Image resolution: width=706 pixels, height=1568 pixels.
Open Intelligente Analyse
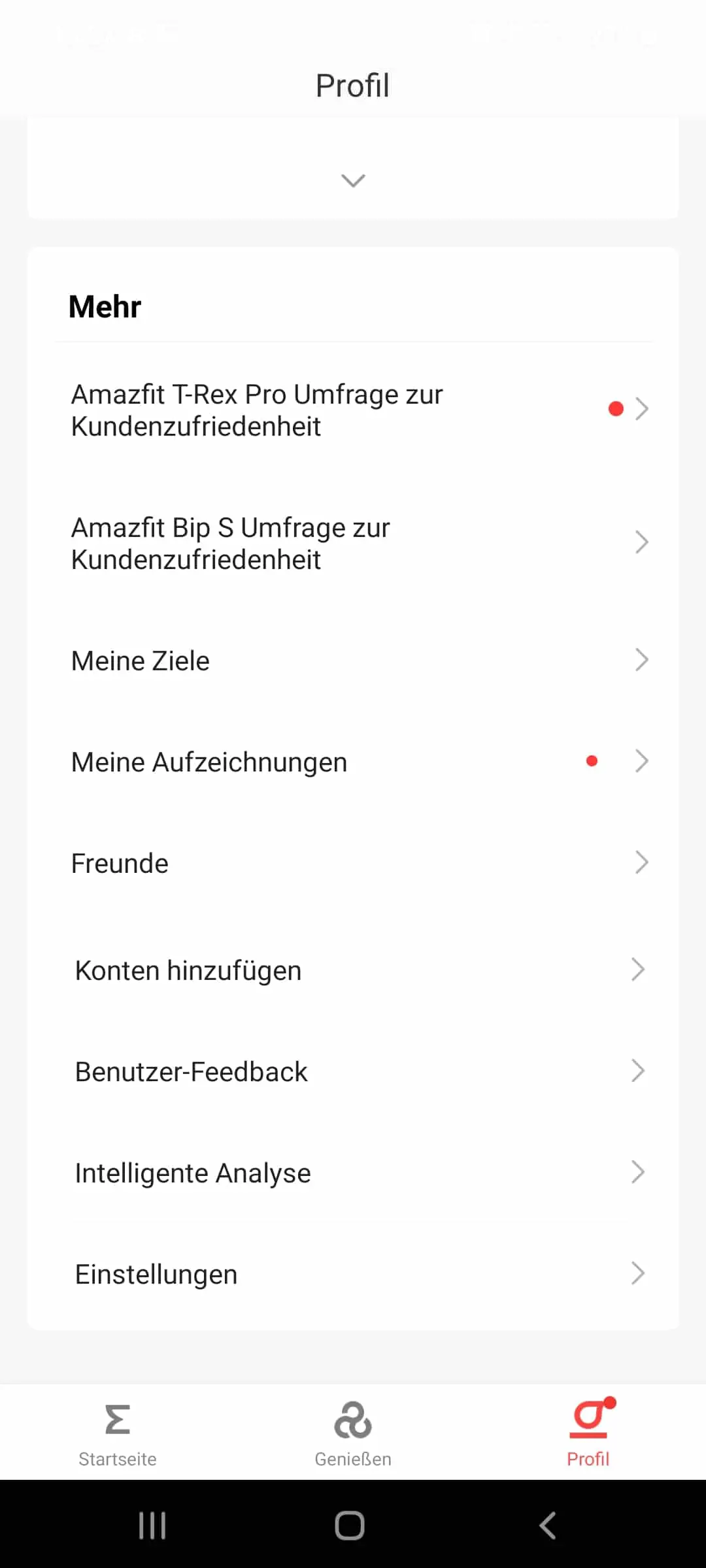tap(353, 1173)
